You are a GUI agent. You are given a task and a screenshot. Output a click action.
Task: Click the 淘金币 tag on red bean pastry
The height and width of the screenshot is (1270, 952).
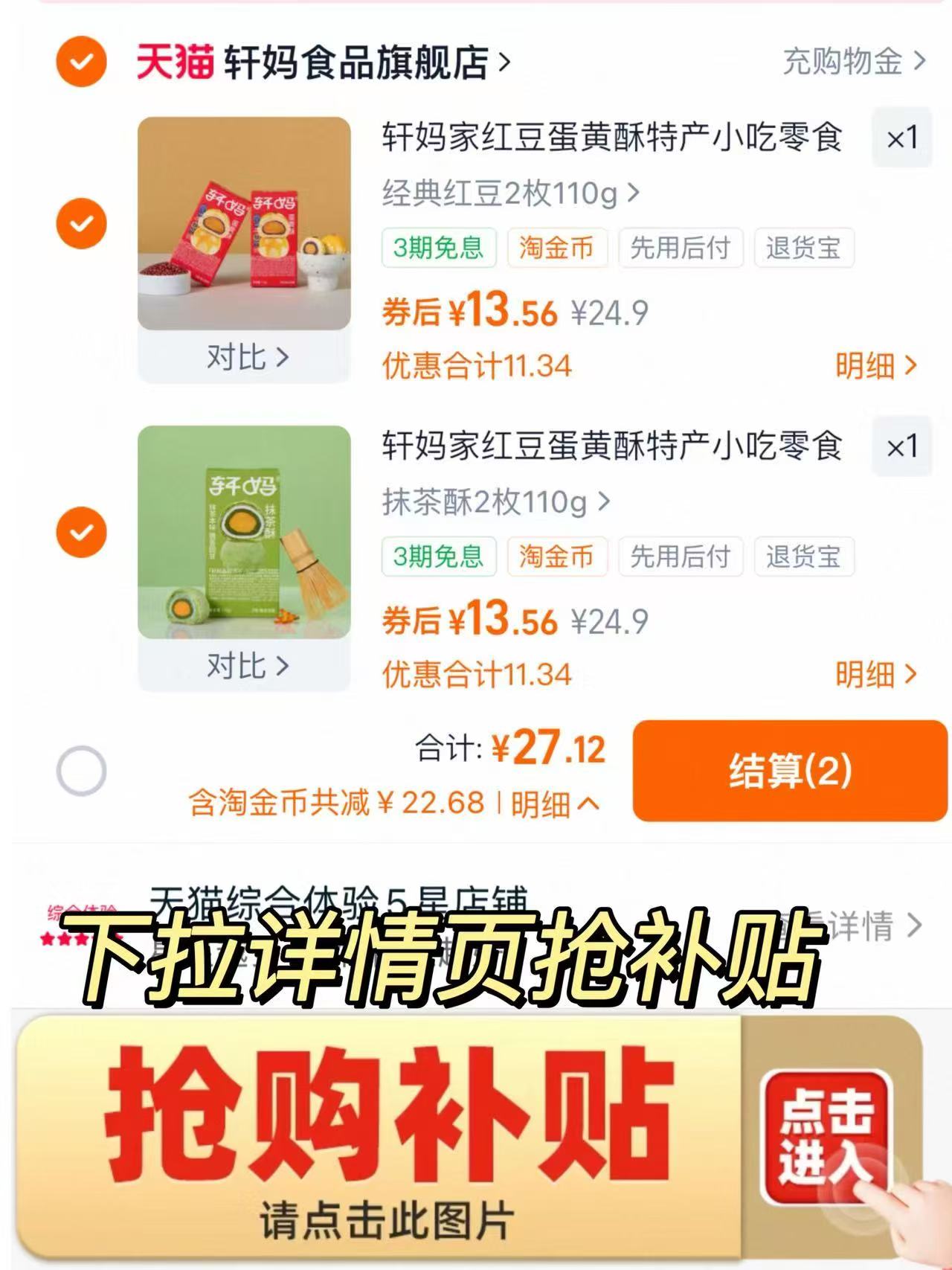[559, 250]
